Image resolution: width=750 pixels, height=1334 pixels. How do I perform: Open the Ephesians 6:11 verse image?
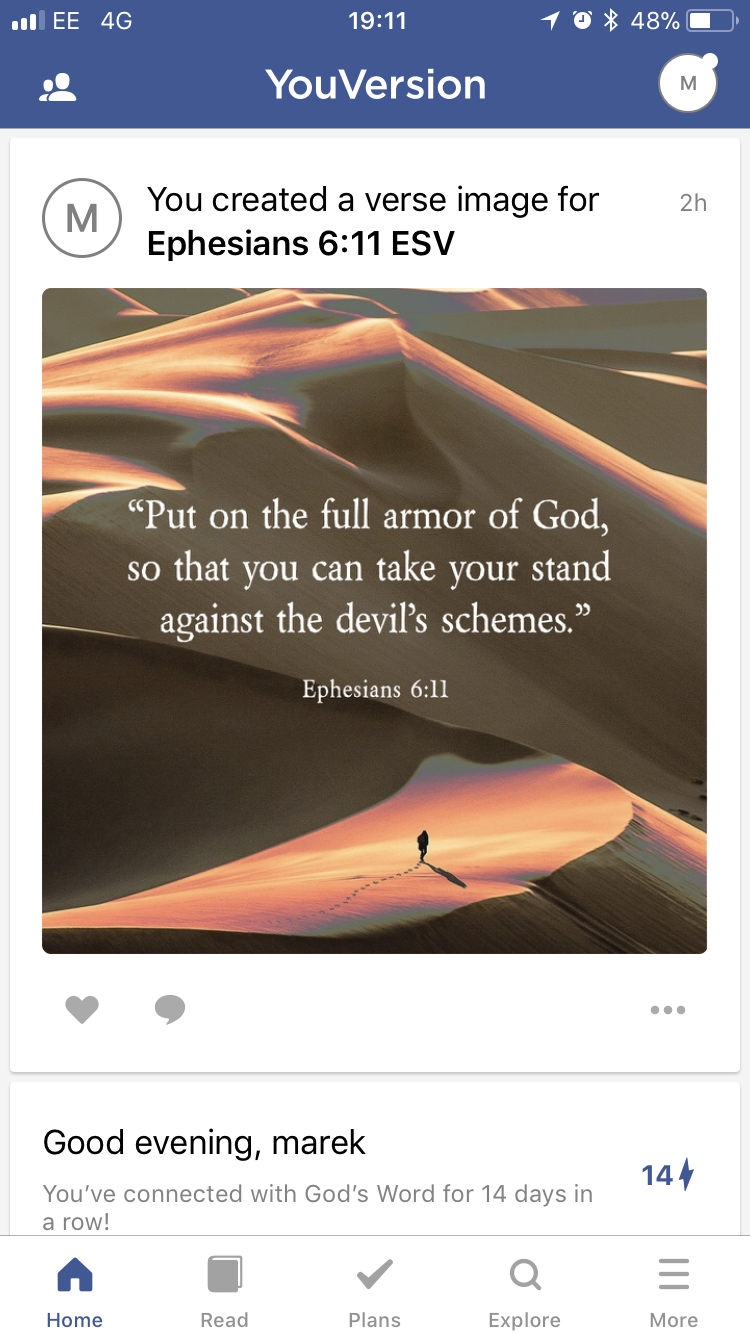tap(374, 620)
